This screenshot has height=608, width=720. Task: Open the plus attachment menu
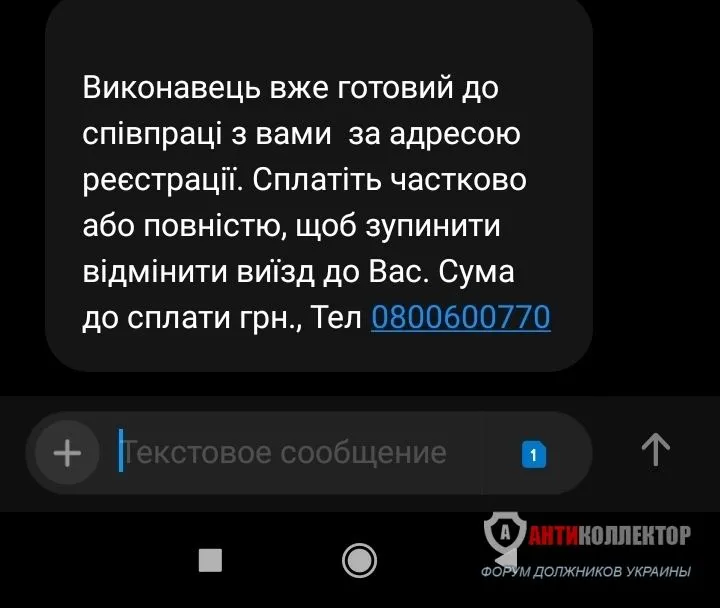pyautogui.click(x=67, y=453)
